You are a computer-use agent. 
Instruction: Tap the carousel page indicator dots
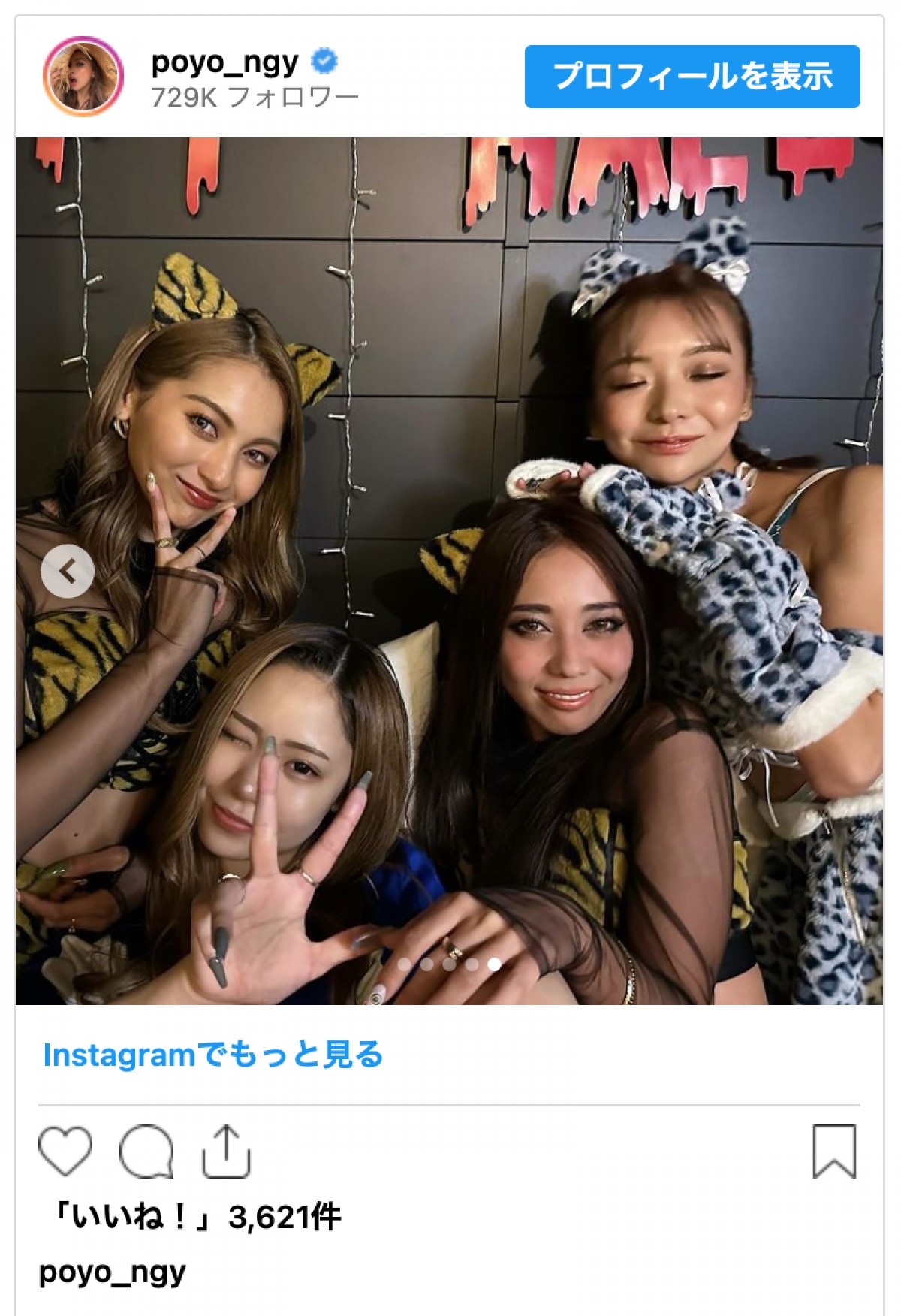pos(449,964)
